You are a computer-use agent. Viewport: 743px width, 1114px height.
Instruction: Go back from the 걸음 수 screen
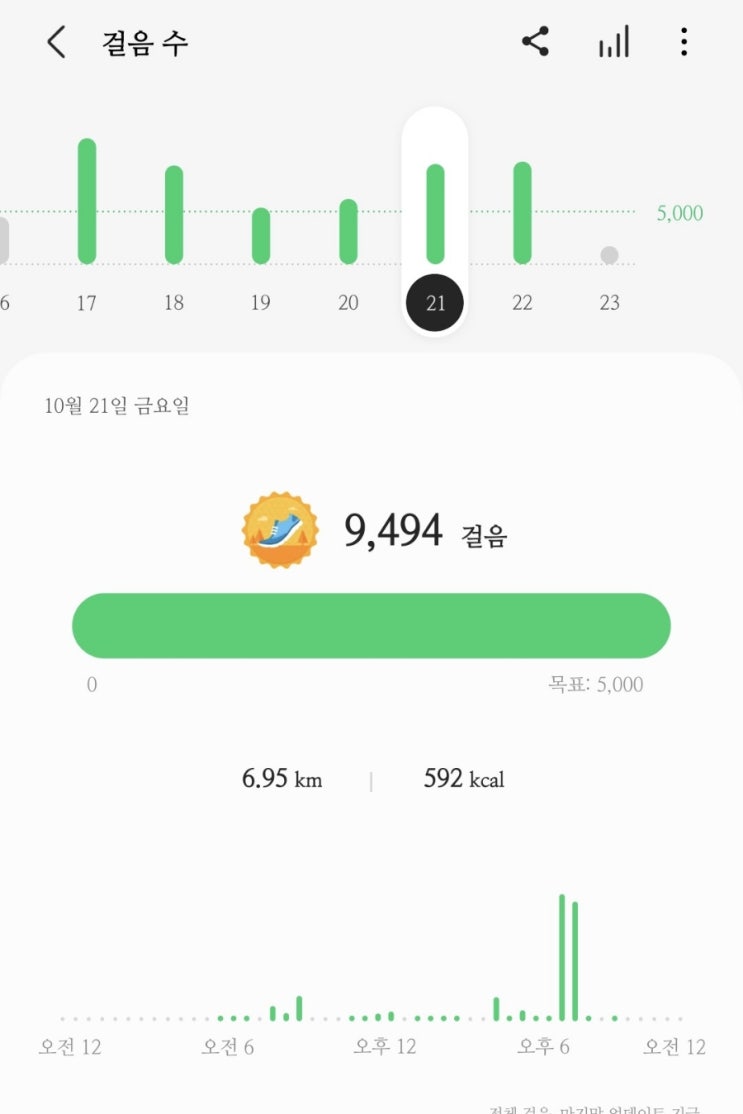[56, 43]
